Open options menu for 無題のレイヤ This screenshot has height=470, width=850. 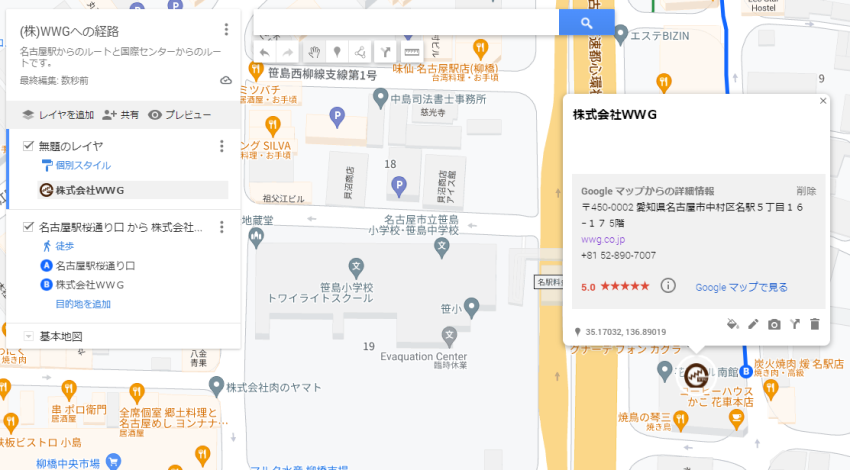pyautogui.click(x=222, y=146)
